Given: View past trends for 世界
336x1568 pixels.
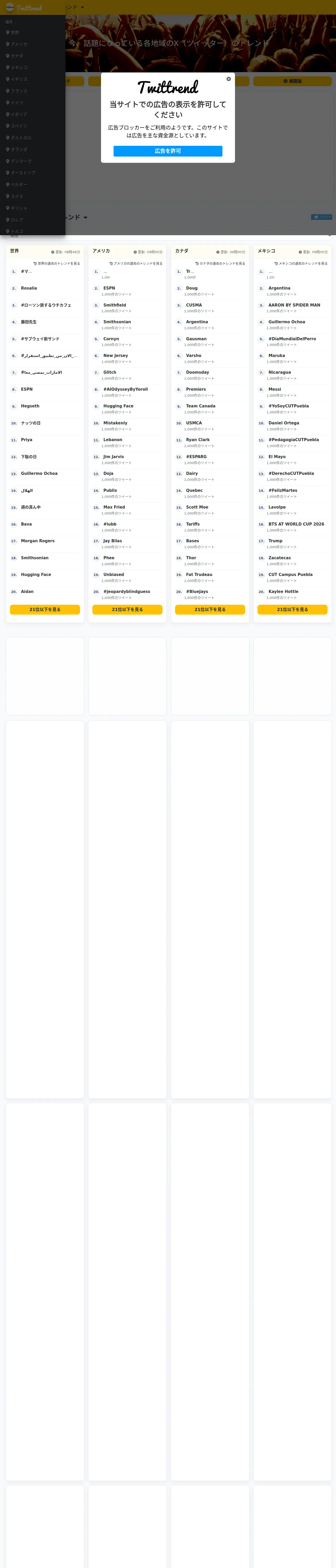Looking at the screenshot, I should pyautogui.click(x=57, y=264).
